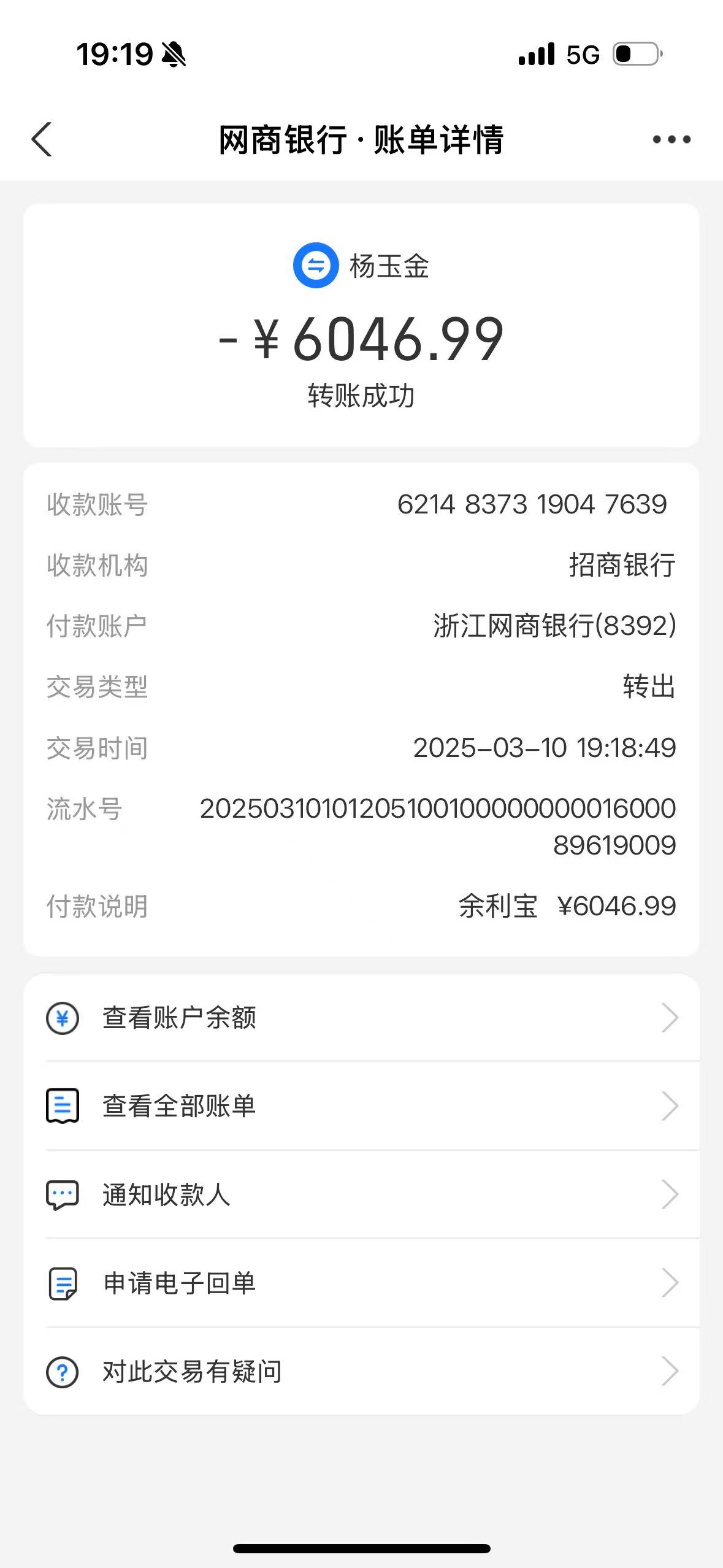Open 查看账户余额 row
The image size is (723, 1568).
coord(361,1018)
